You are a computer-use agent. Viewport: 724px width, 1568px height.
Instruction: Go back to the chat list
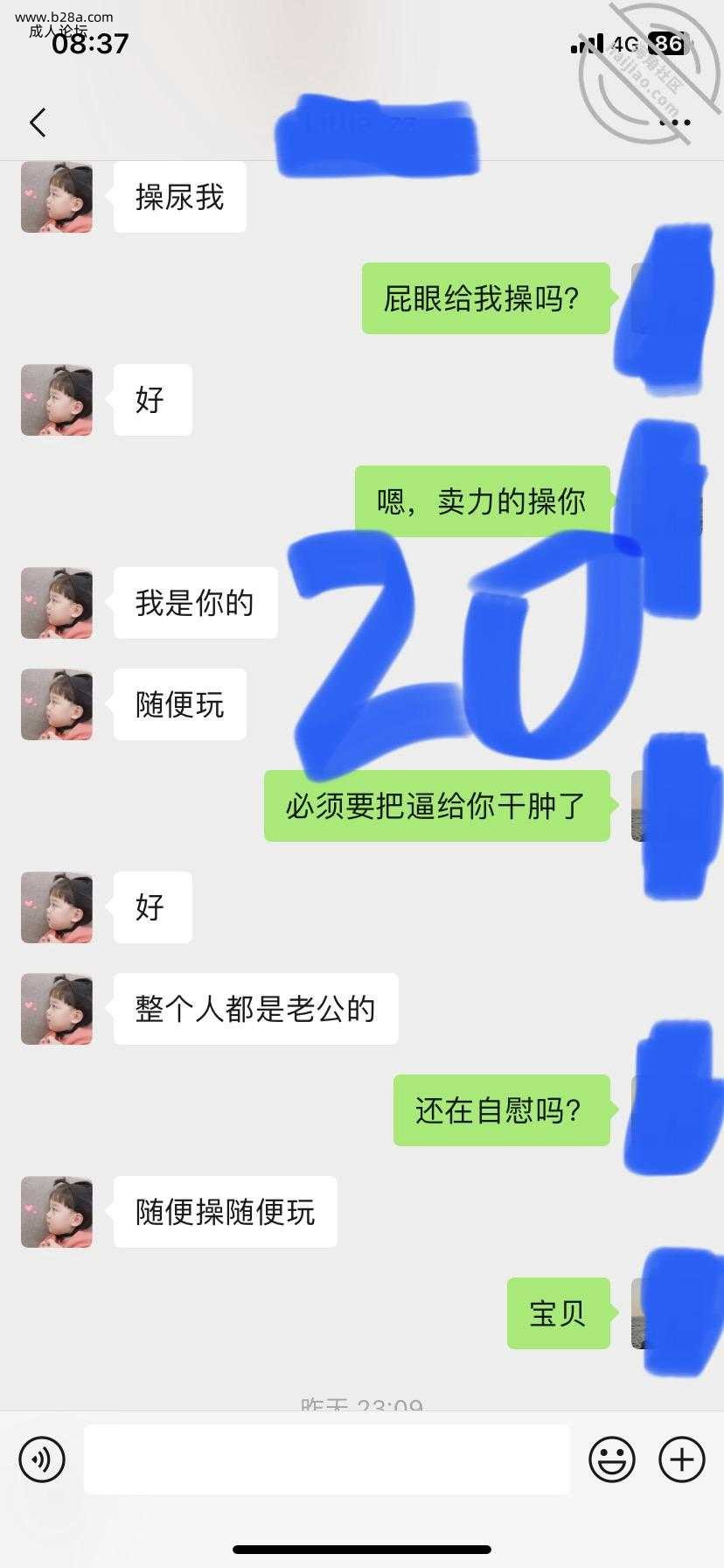click(x=38, y=122)
